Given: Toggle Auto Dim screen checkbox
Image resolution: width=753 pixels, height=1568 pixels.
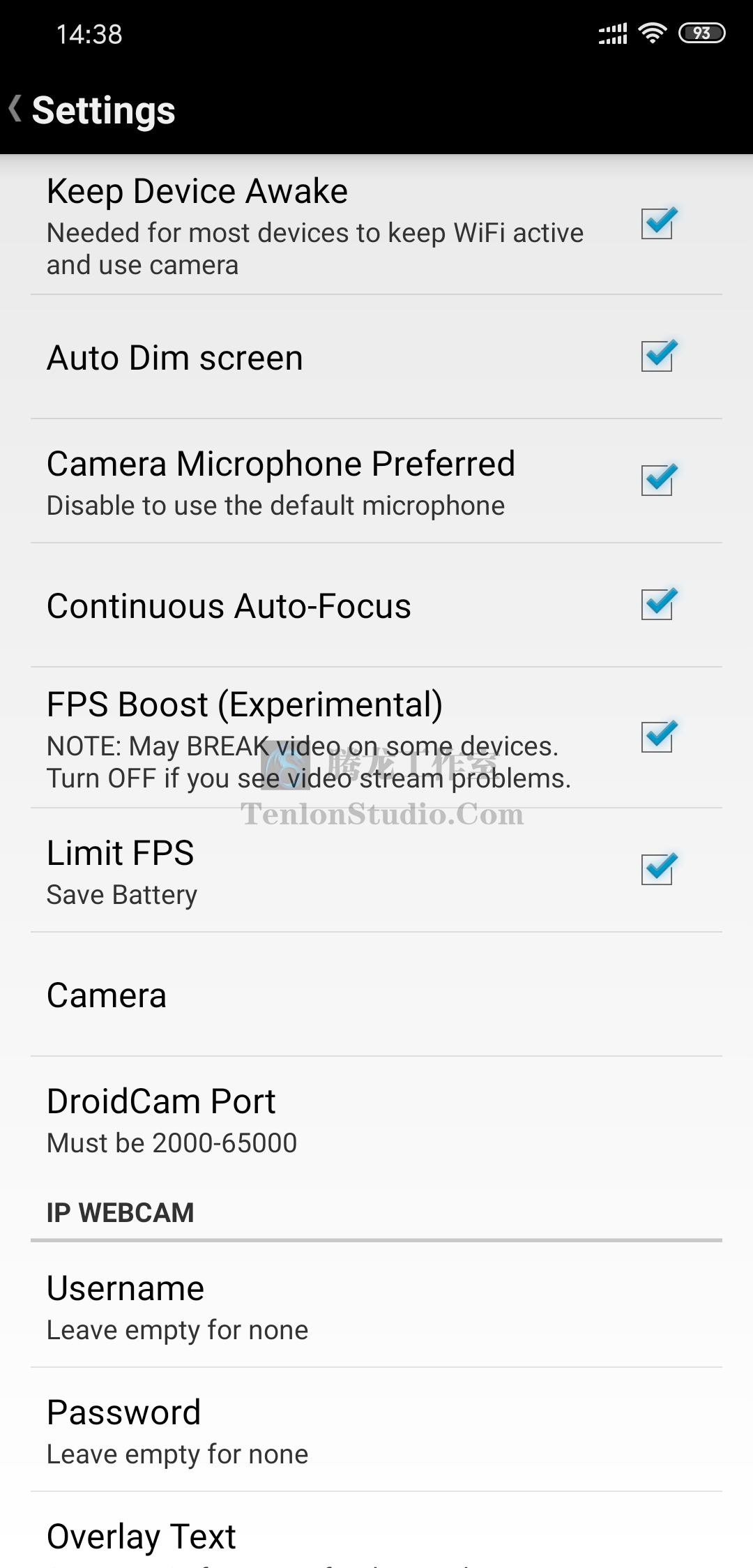Looking at the screenshot, I should (658, 356).
